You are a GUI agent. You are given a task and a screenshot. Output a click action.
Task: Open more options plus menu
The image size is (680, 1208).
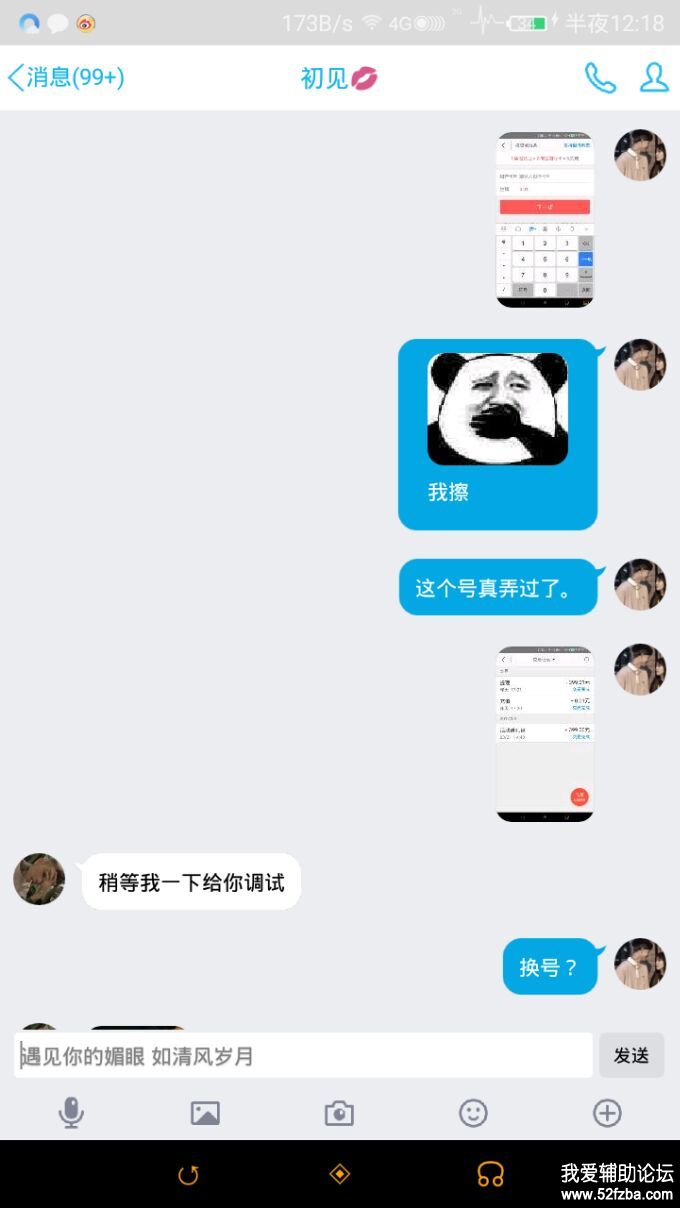(607, 1113)
